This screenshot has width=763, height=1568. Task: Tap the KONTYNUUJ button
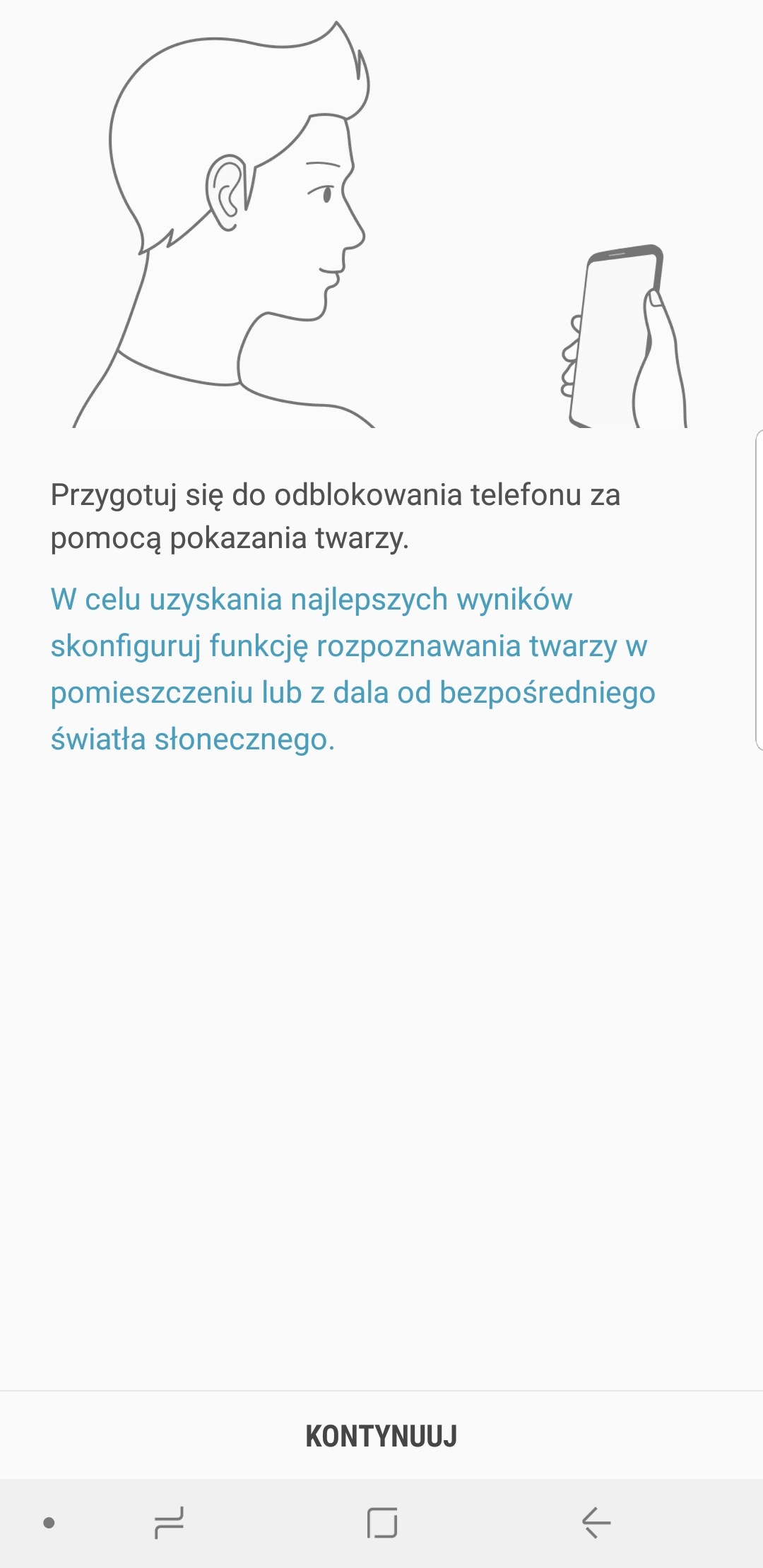coord(381,1435)
